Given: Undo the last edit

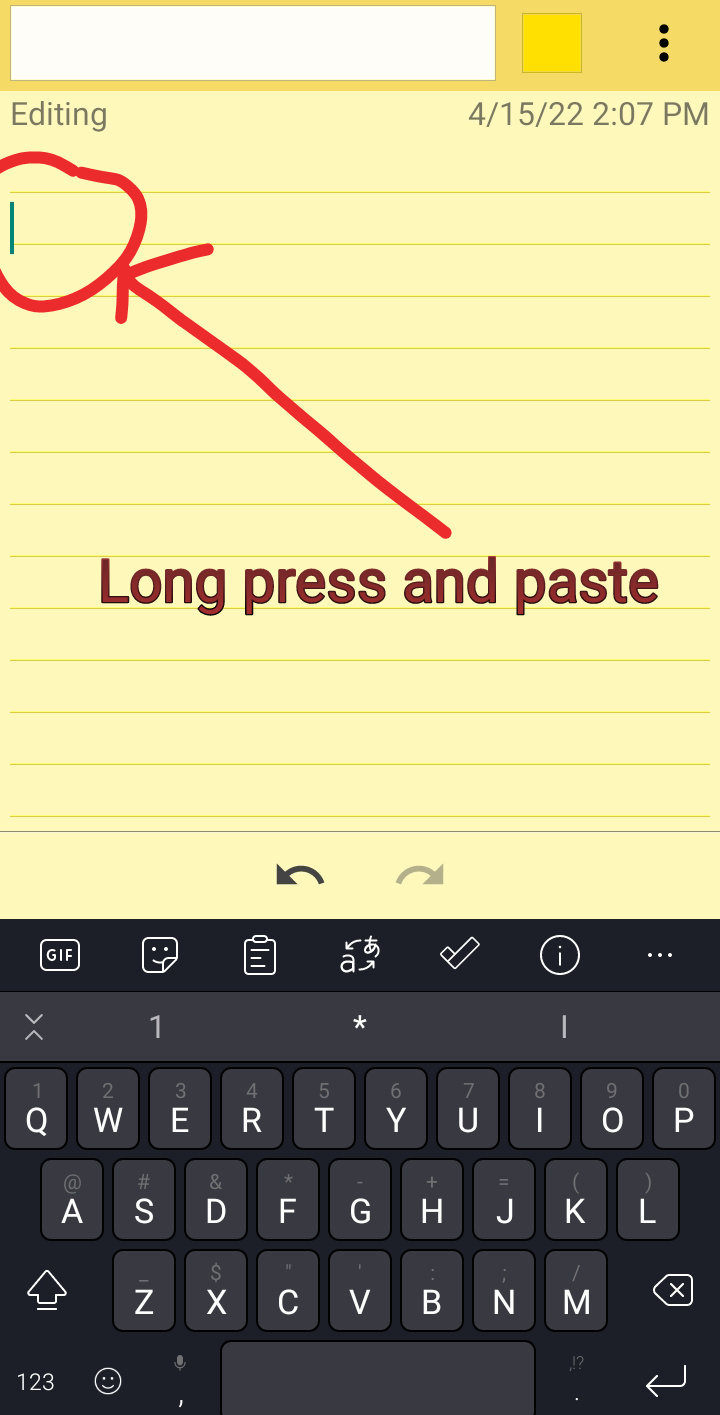Looking at the screenshot, I should pos(300,876).
